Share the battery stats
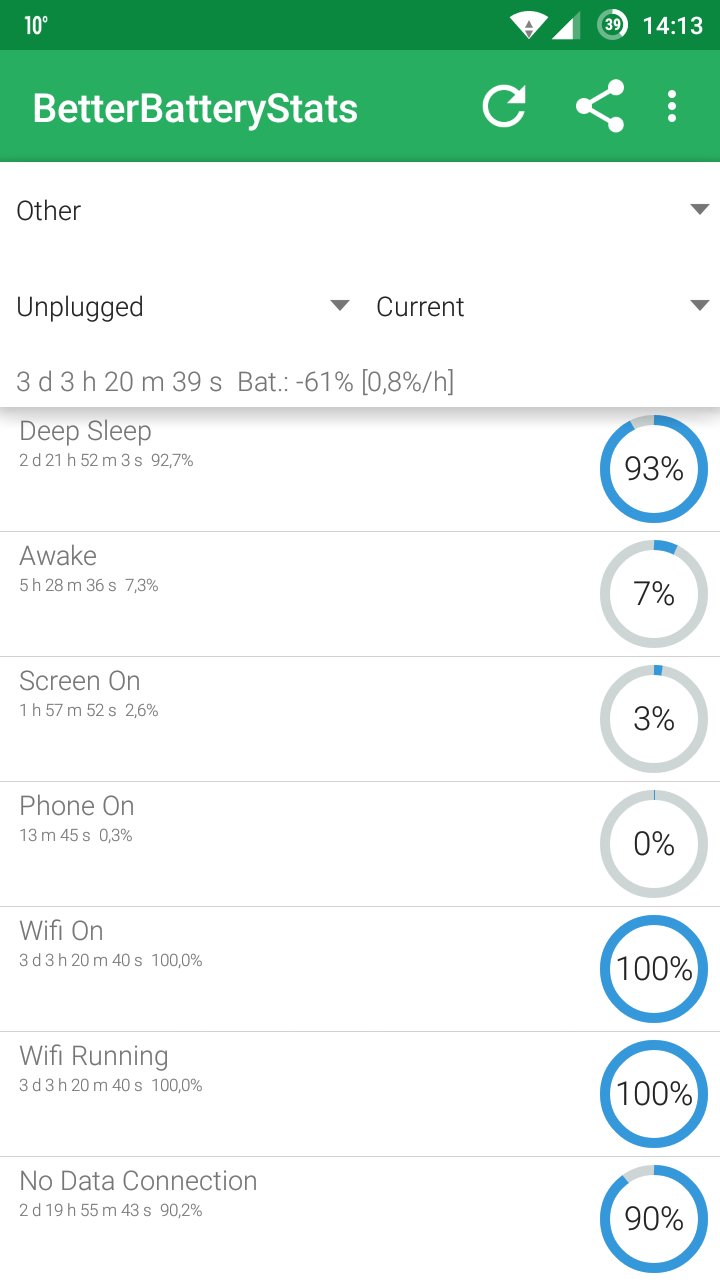Viewport: 720px width, 1280px height. (x=600, y=107)
